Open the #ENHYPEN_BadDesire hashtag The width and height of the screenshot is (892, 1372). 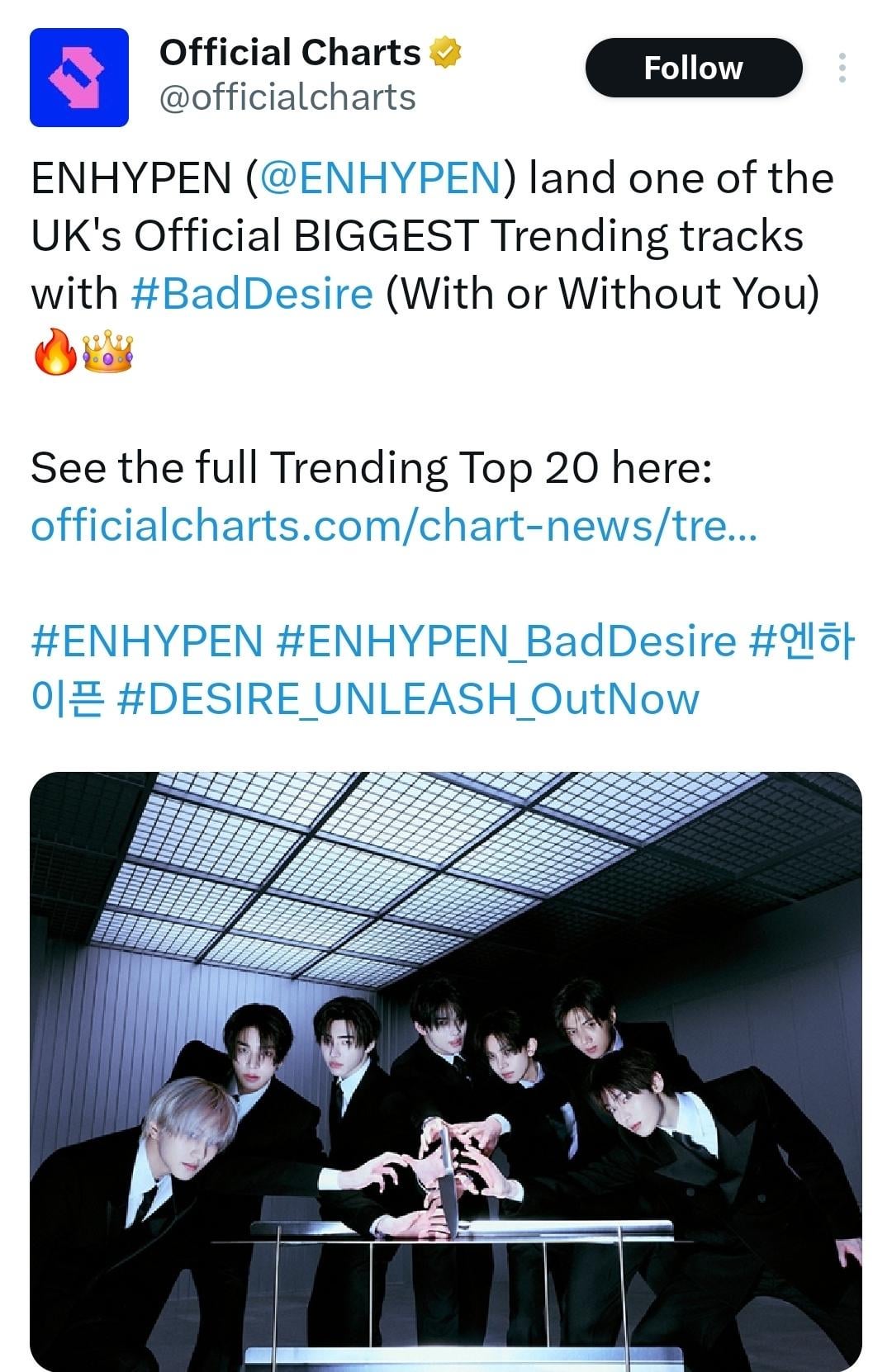[x=505, y=641]
